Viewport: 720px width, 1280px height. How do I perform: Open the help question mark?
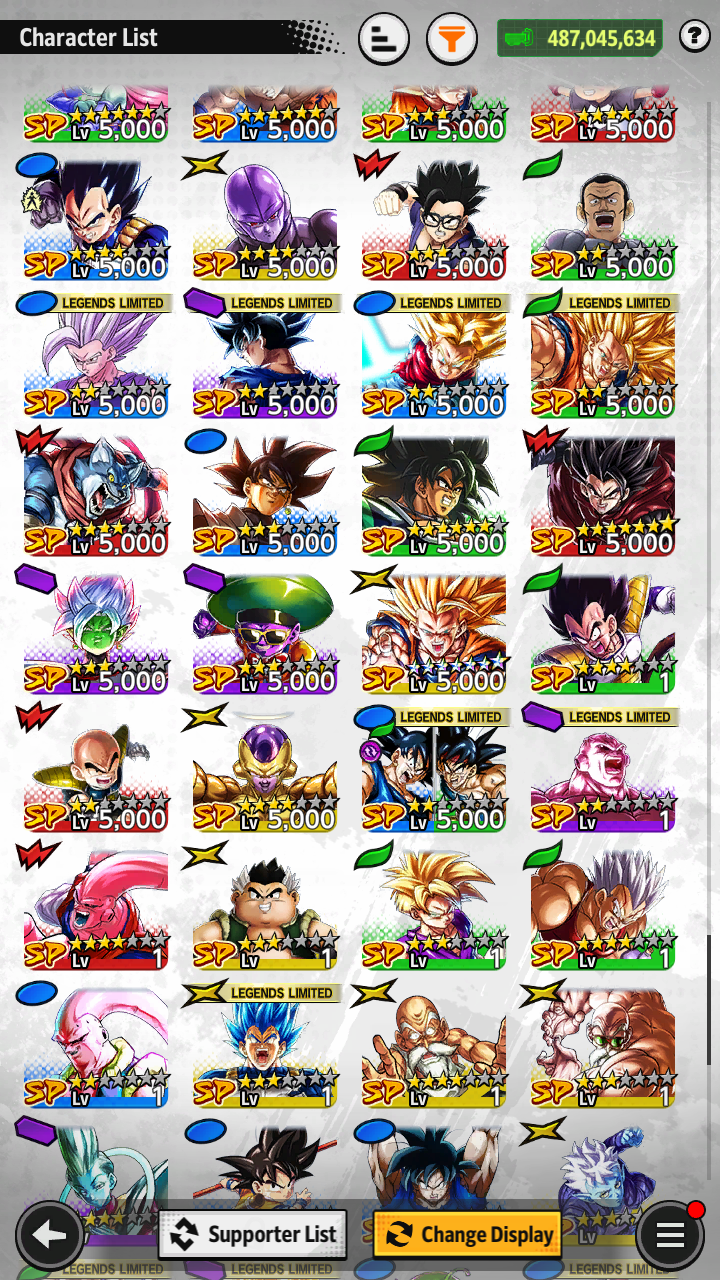[x=694, y=38]
